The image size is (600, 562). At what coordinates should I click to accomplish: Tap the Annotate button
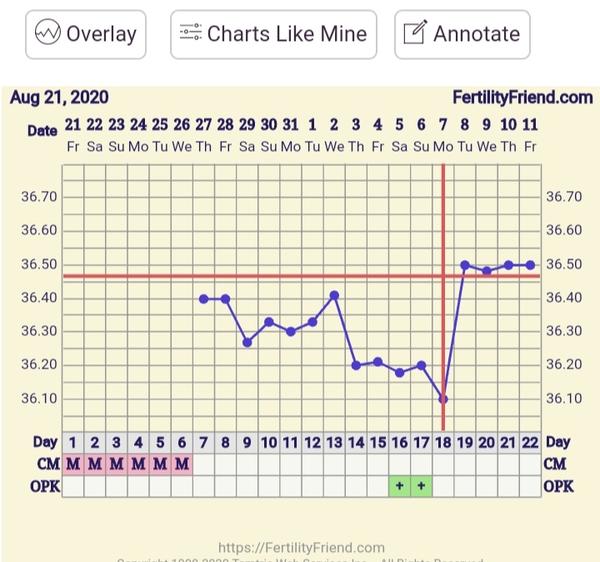[x=461, y=34]
